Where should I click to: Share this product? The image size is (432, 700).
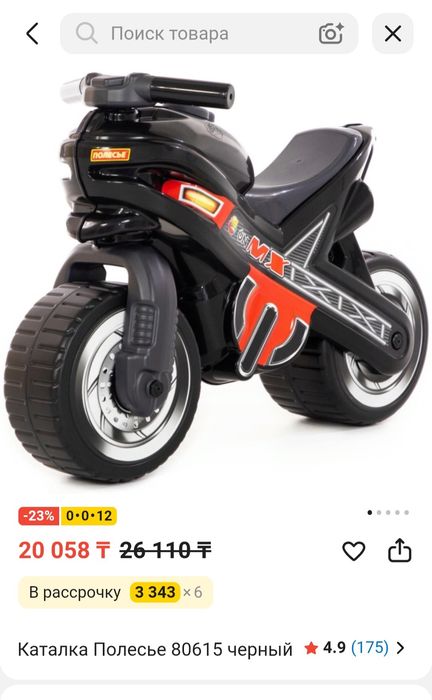click(x=399, y=550)
